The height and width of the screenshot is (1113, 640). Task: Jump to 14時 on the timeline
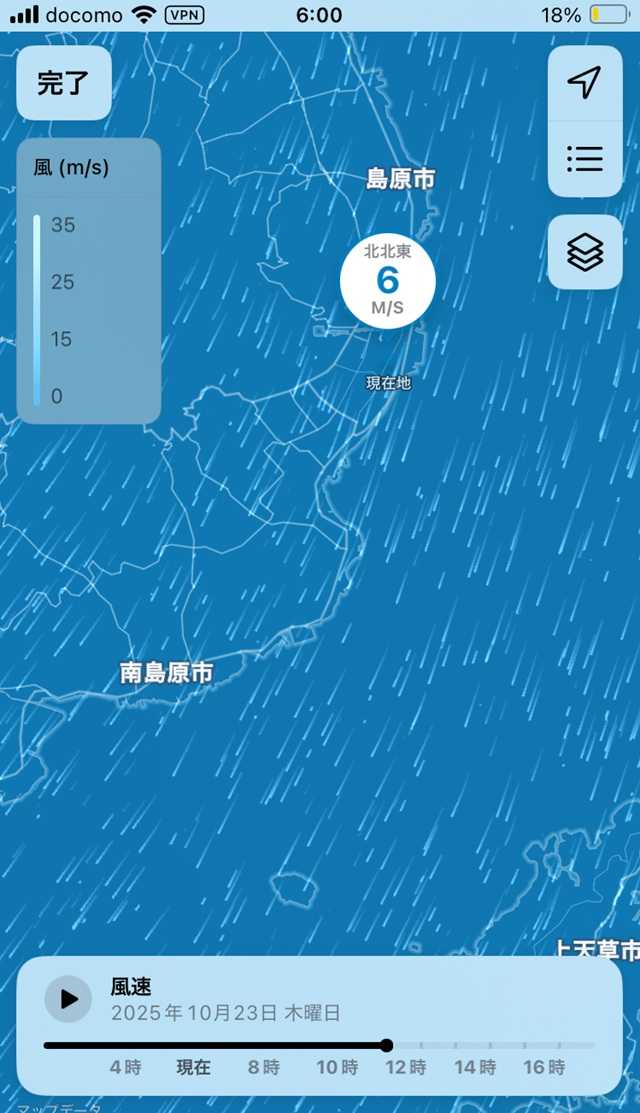474,1067
